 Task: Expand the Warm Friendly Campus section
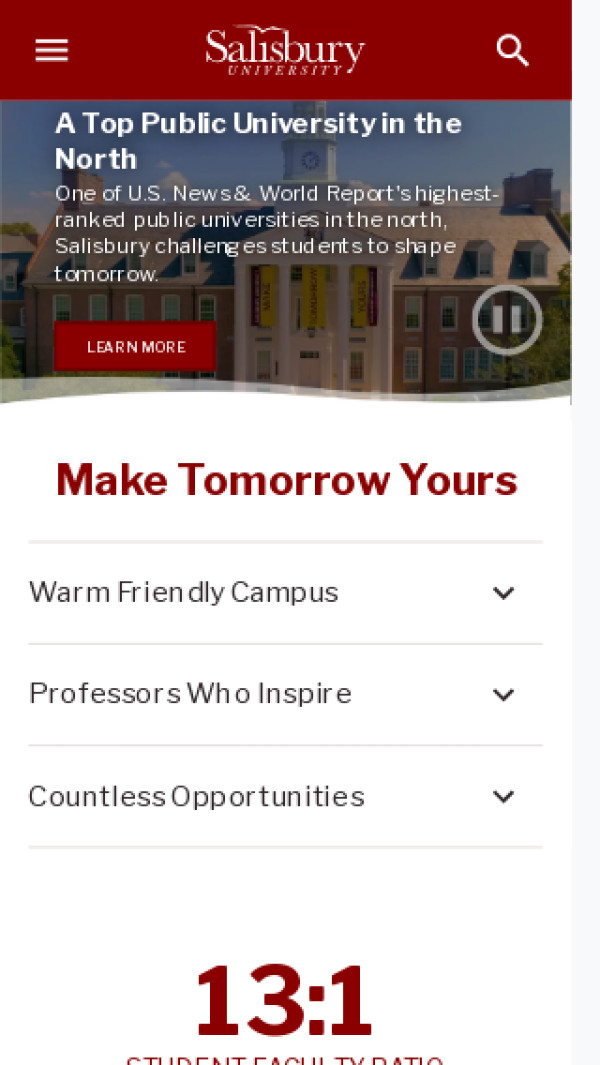pos(285,593)
